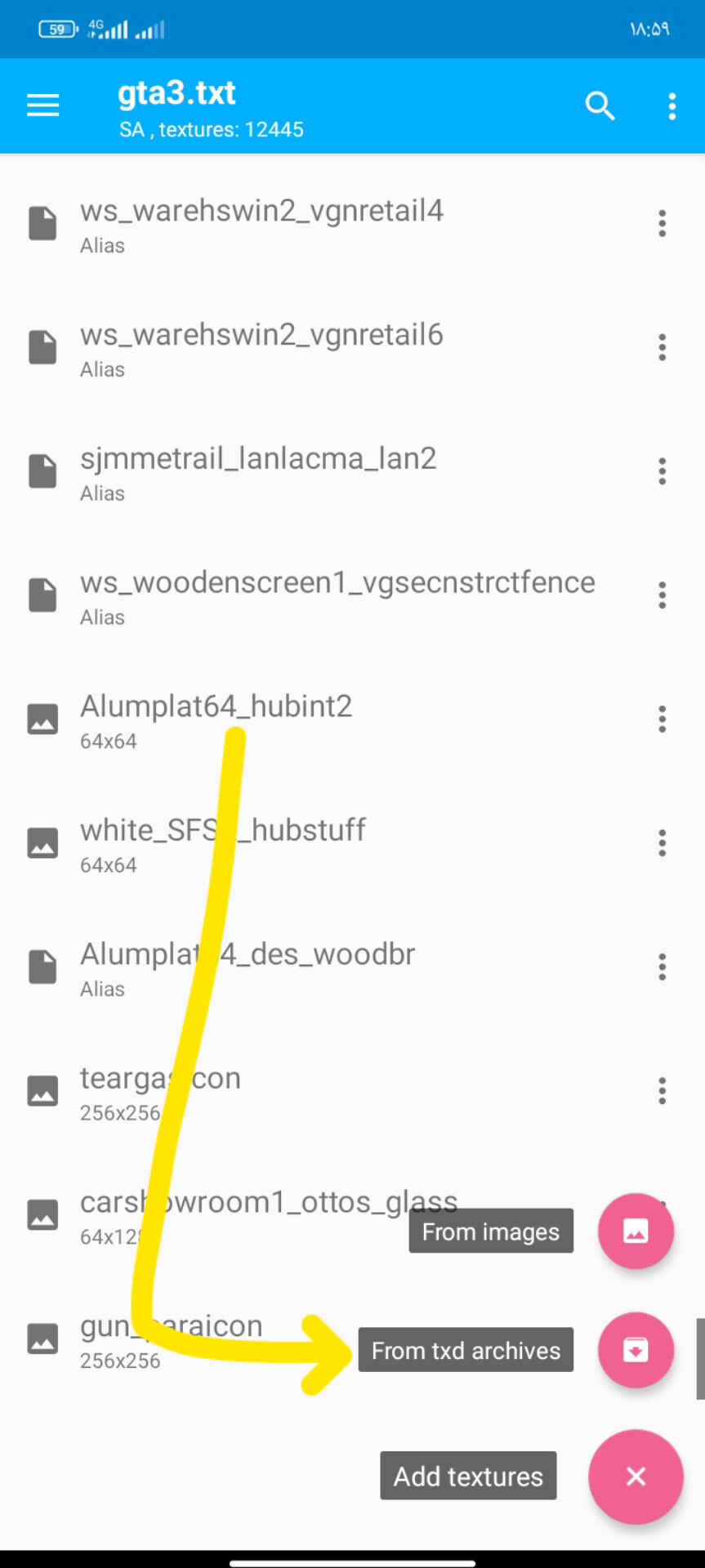Screen dimensions: 705x1568
Task: Add textures from images
Action: (x=636, y=1231)
